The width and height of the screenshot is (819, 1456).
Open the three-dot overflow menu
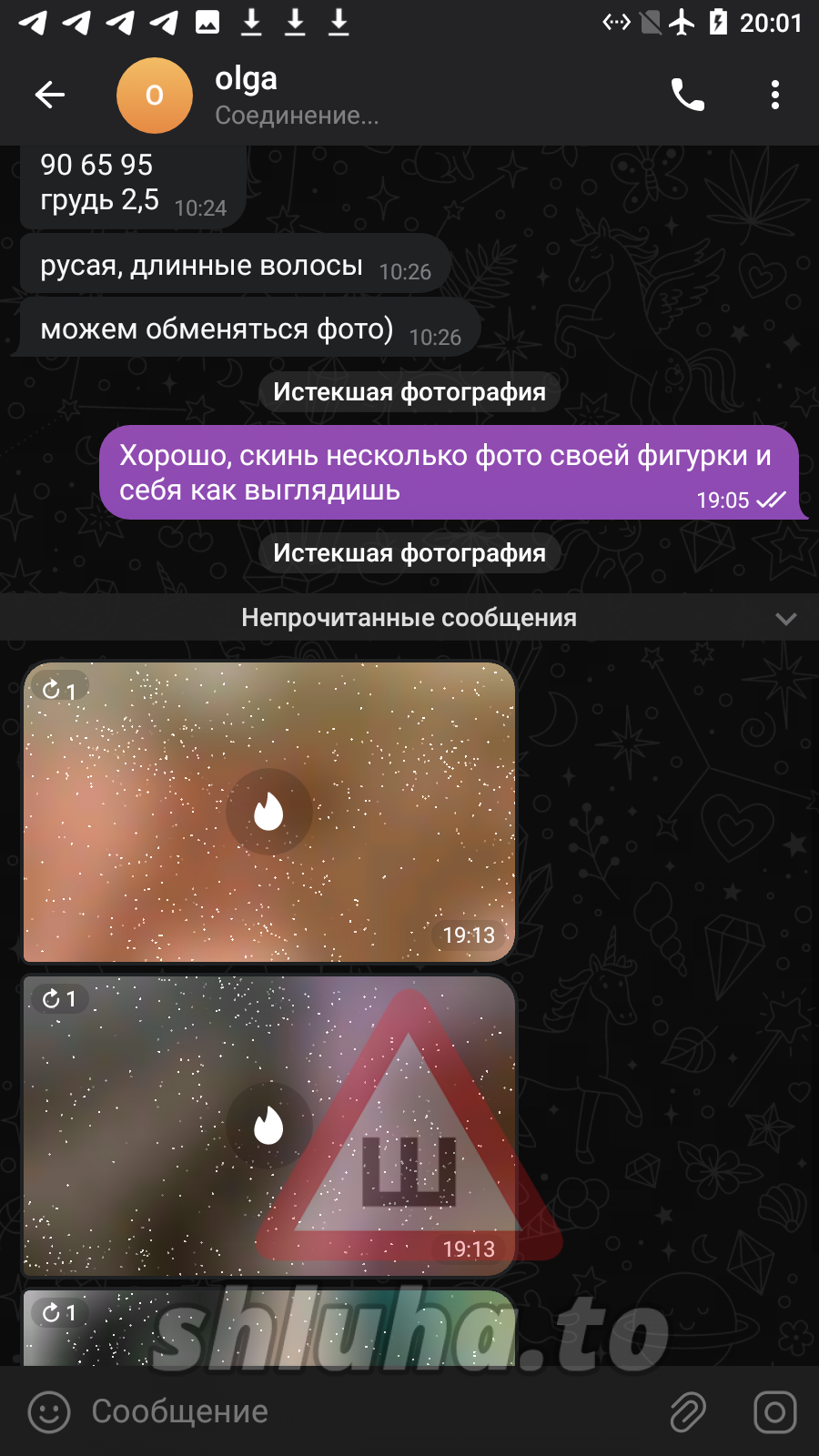point(774,95)
